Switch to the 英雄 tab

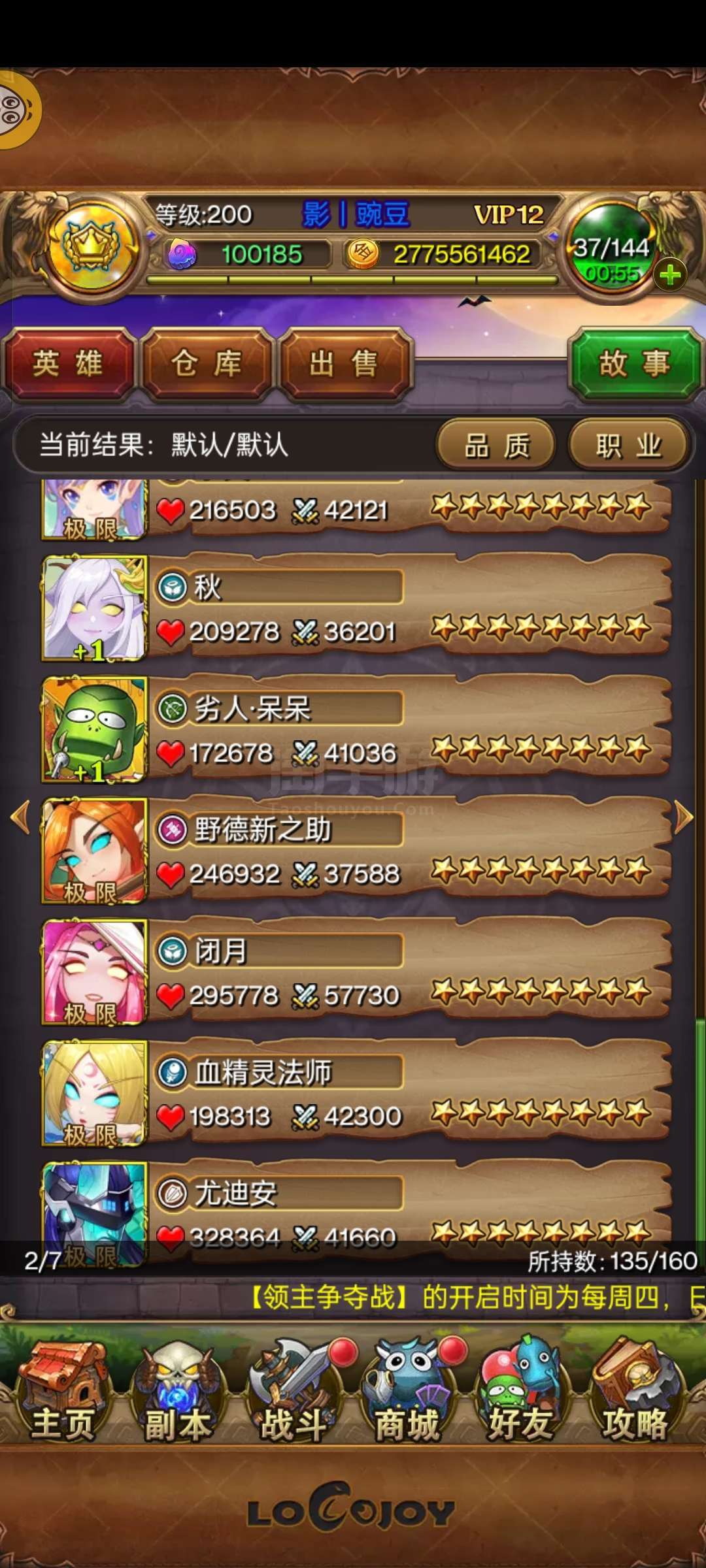coord(69,364)
